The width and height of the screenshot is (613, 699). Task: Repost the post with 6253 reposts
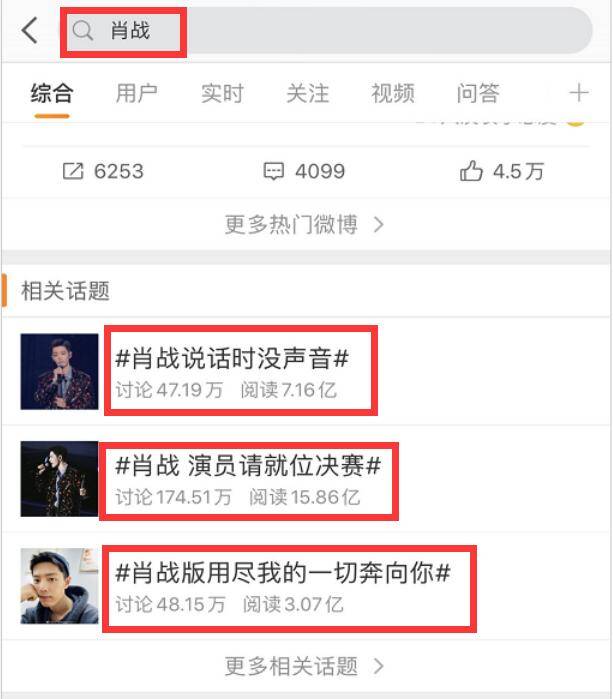tap(103, 171)
